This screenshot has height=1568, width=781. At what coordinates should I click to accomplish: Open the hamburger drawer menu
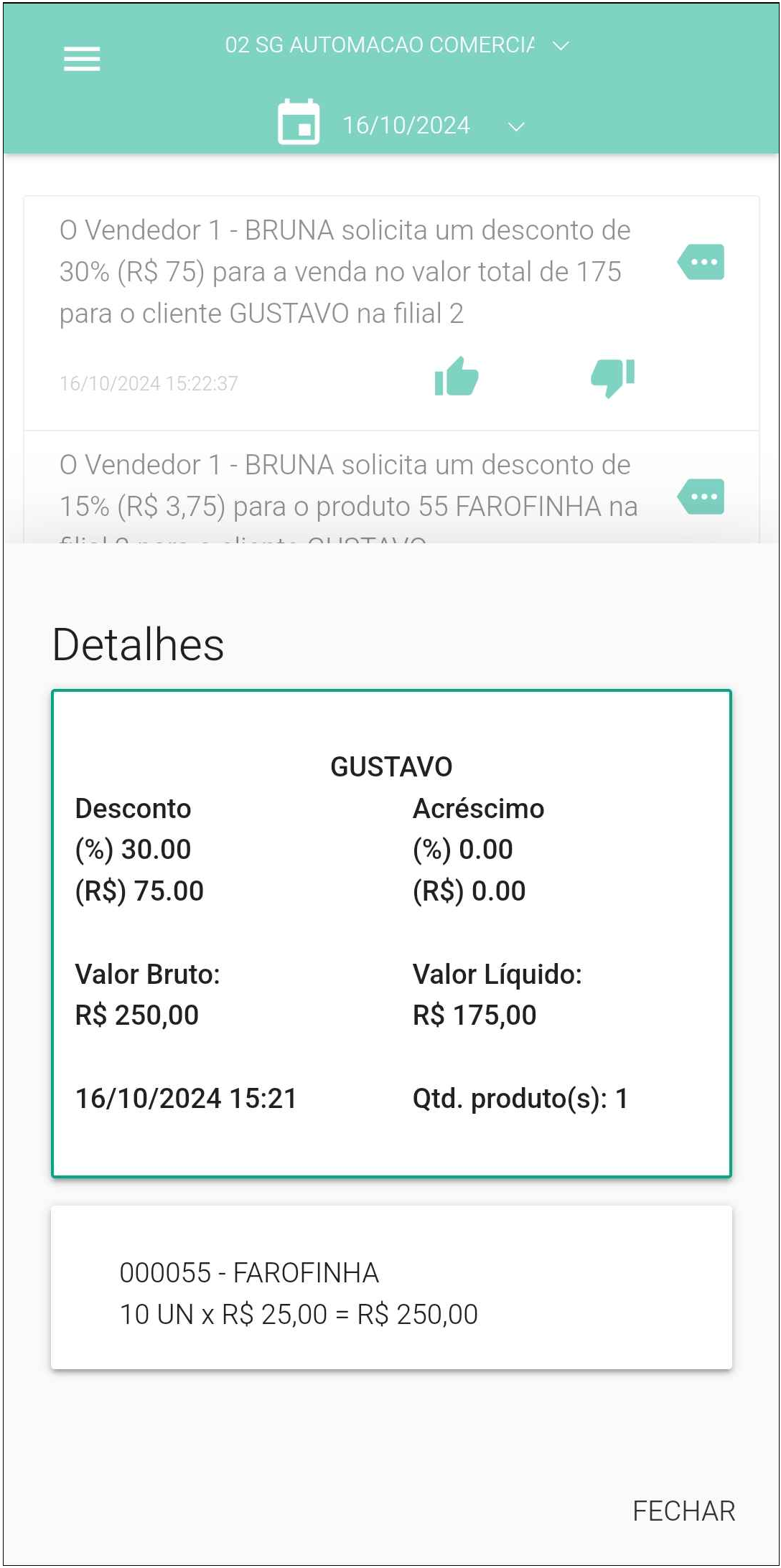tap(82, 59)
